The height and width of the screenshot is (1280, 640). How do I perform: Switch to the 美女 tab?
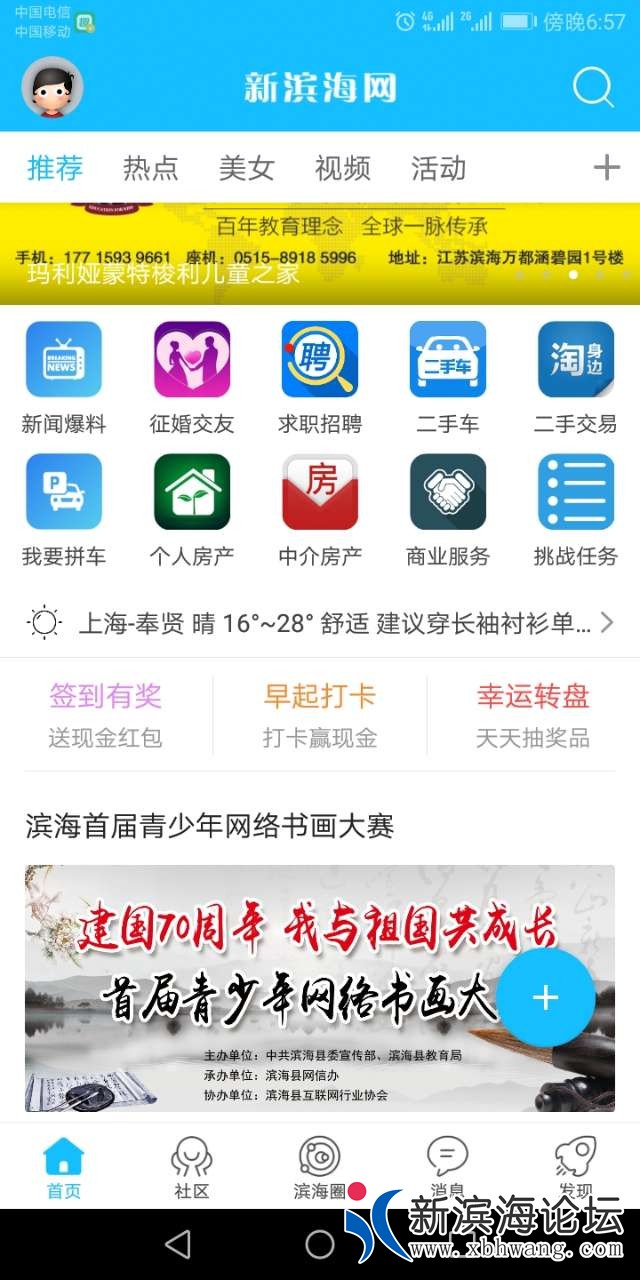tap(247, 168)
